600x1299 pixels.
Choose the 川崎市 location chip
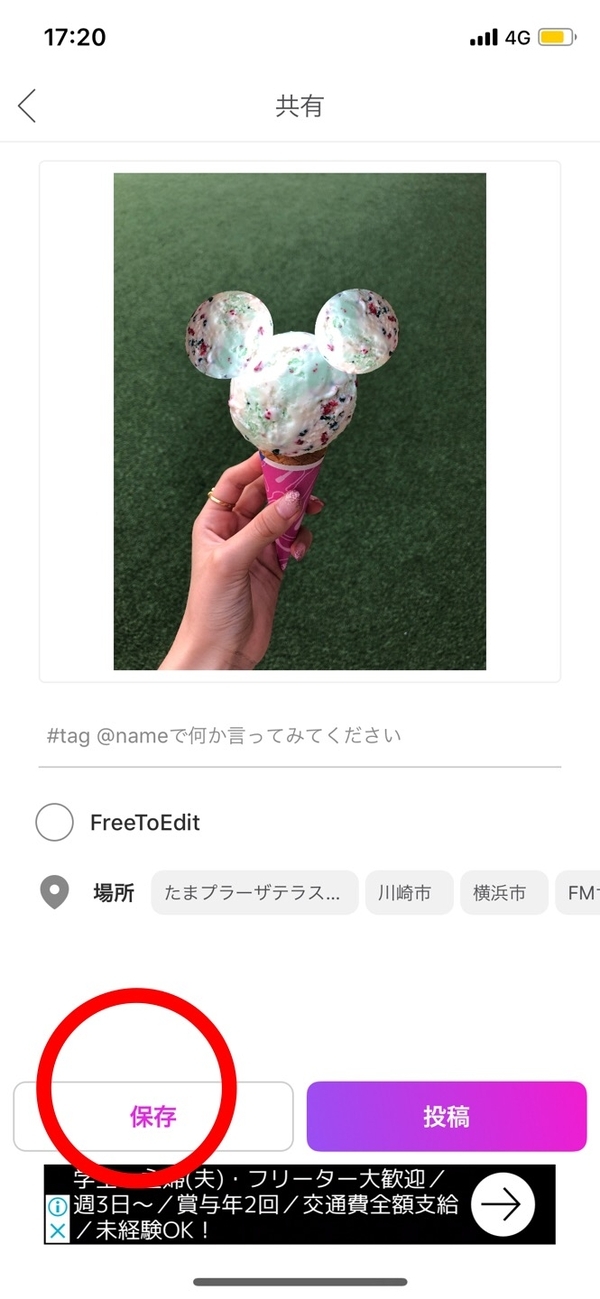coord(408,893)
